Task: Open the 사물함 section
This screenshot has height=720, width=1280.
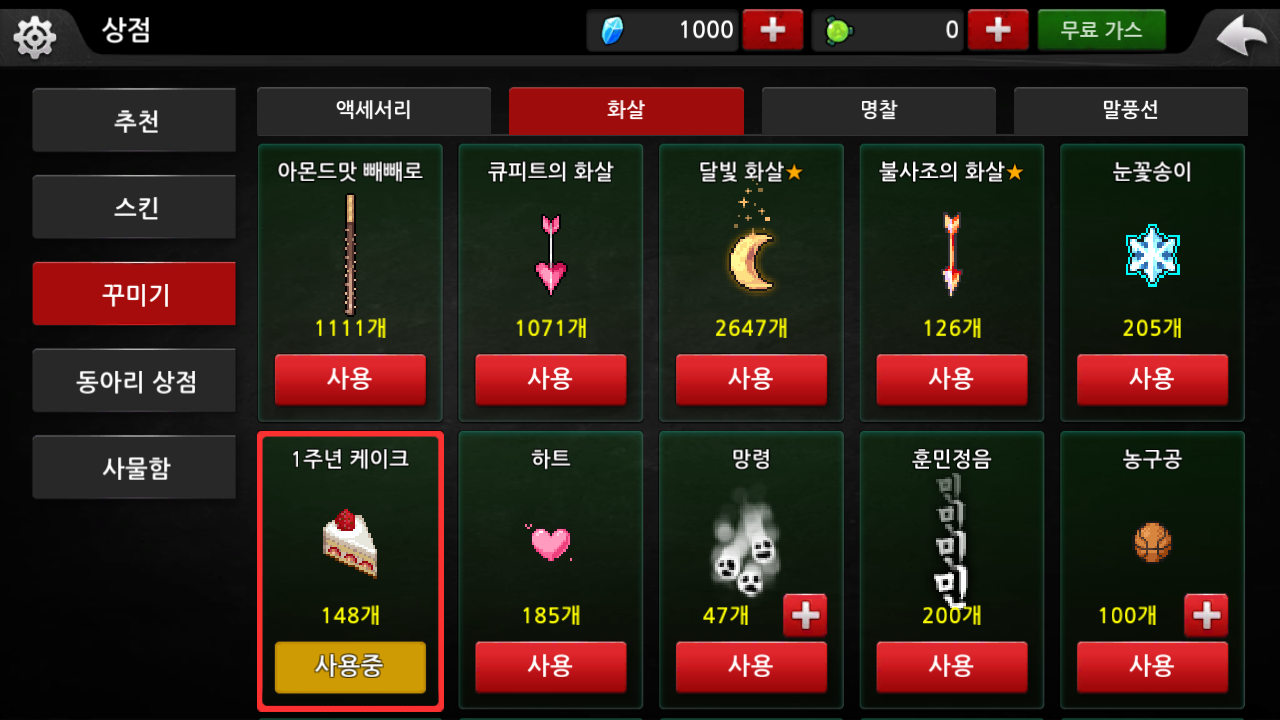Action: pyautogui.click(x=134, y=467)
